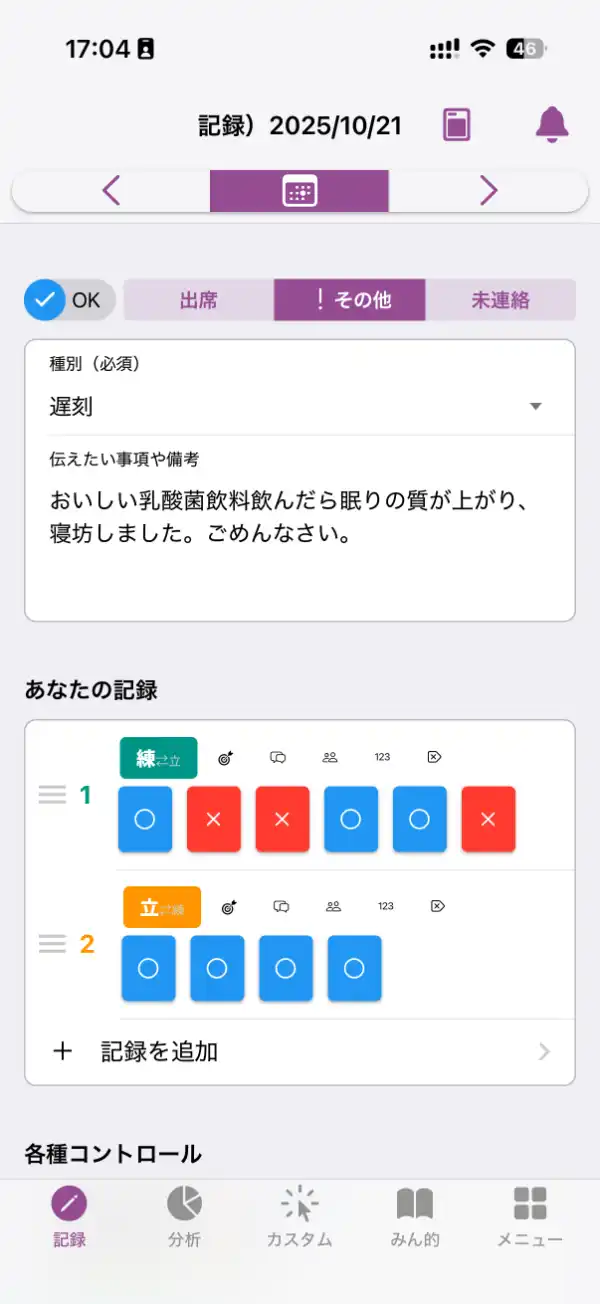
Task: Tap the first blue circle in record 1
Action: (x=145, y=819)
